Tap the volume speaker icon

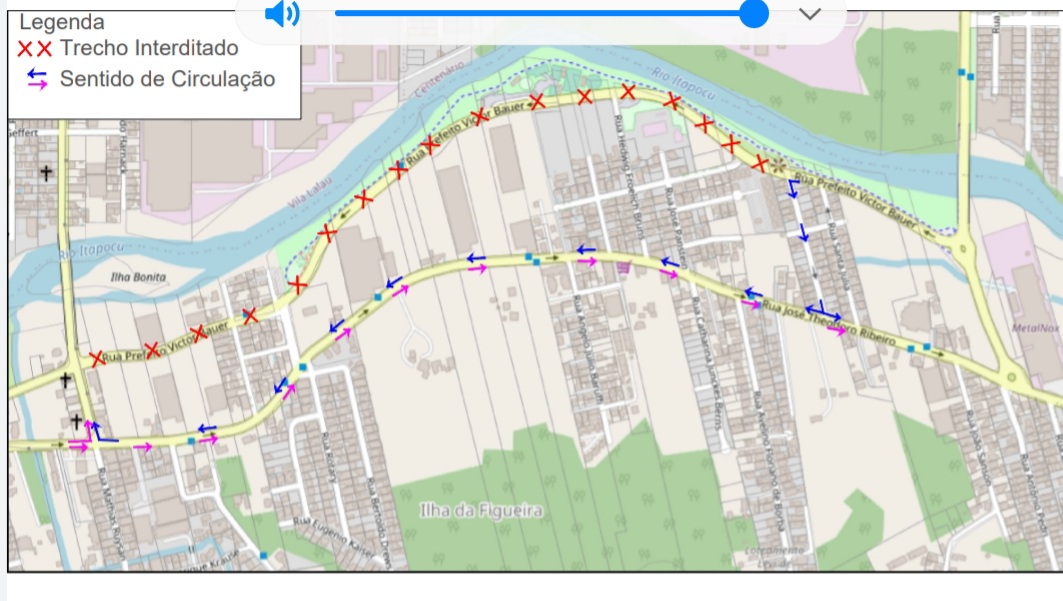tap(281, 14)
